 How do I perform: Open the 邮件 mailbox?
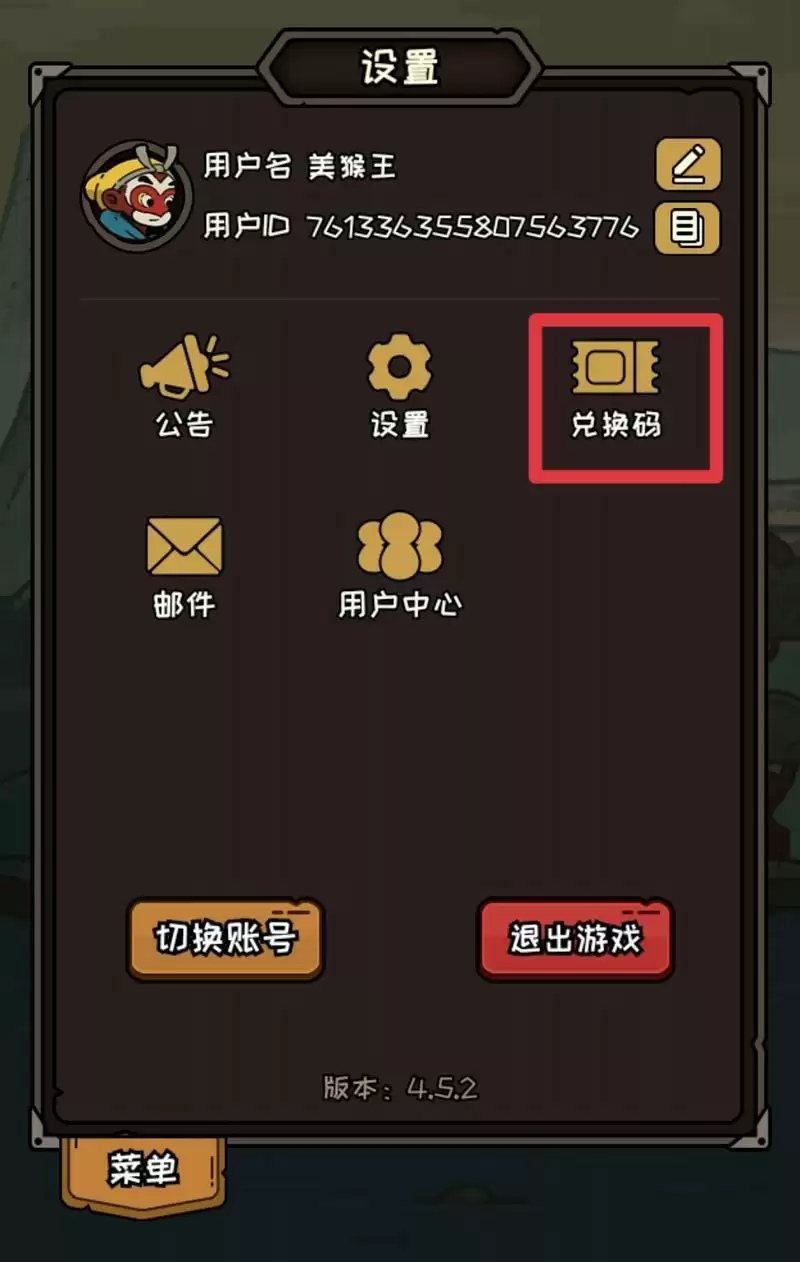(x=184, y=566)
